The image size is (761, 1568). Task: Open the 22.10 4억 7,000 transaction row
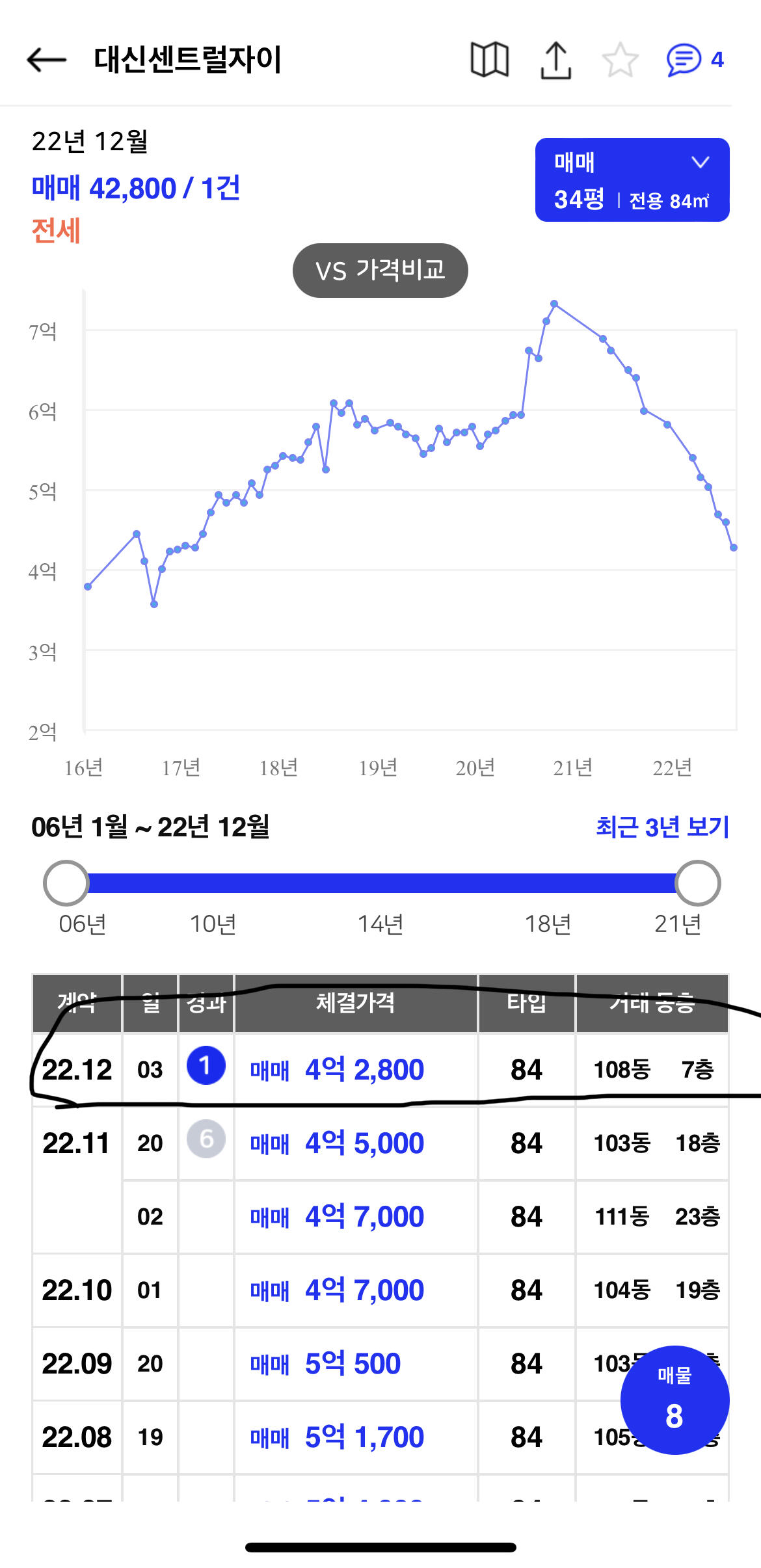pyautogui.click(x=364, y=1290)
